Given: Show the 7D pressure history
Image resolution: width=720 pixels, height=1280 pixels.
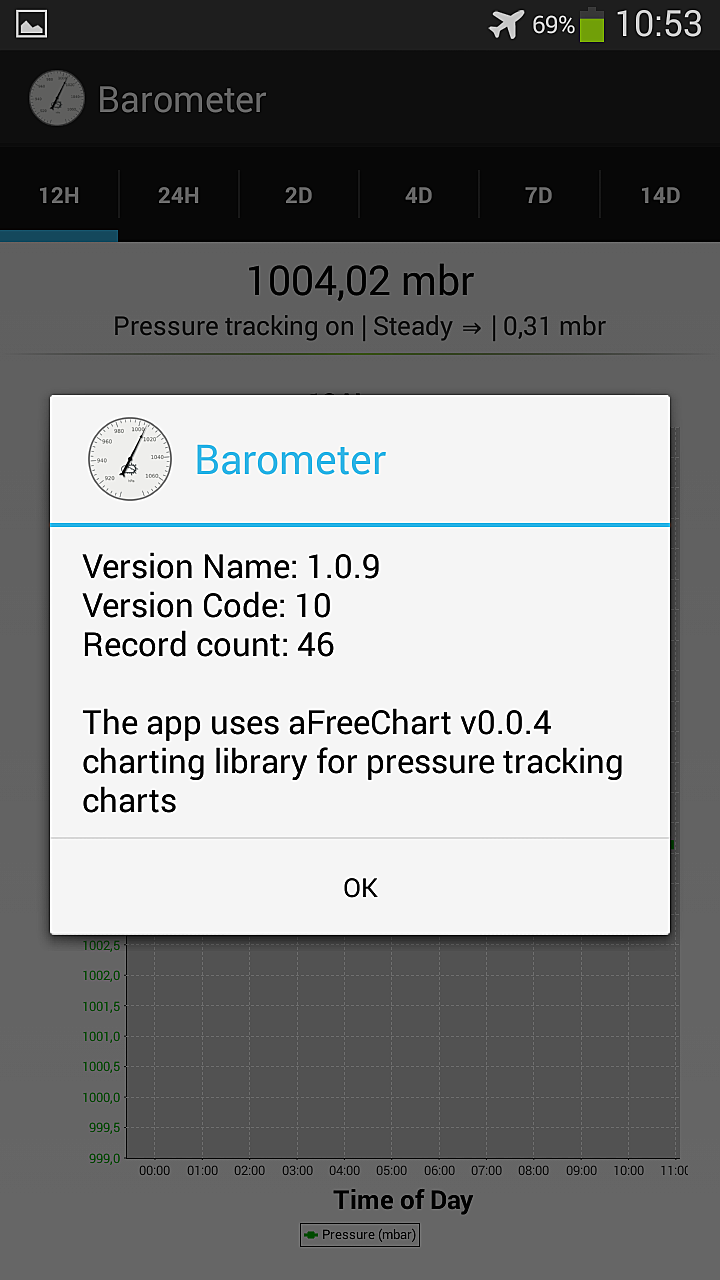Looking at the screenshot, I should (539, 195).
